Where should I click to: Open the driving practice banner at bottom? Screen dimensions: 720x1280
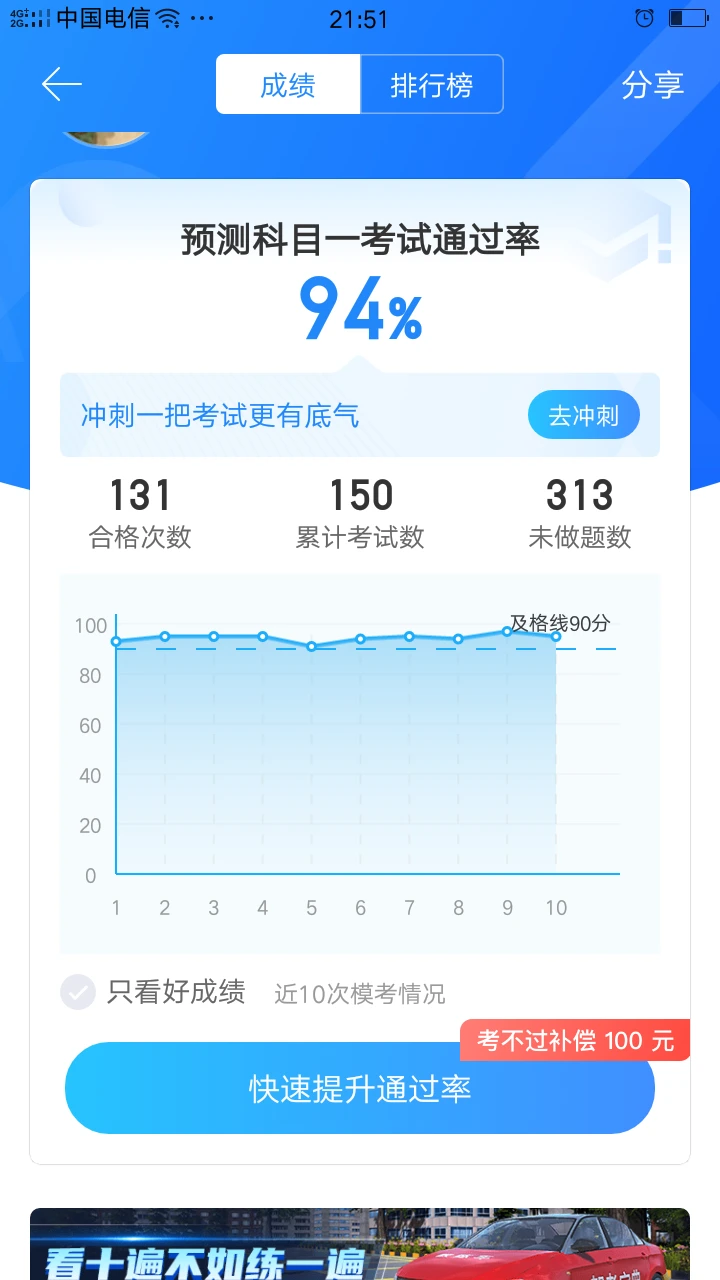360,1244
